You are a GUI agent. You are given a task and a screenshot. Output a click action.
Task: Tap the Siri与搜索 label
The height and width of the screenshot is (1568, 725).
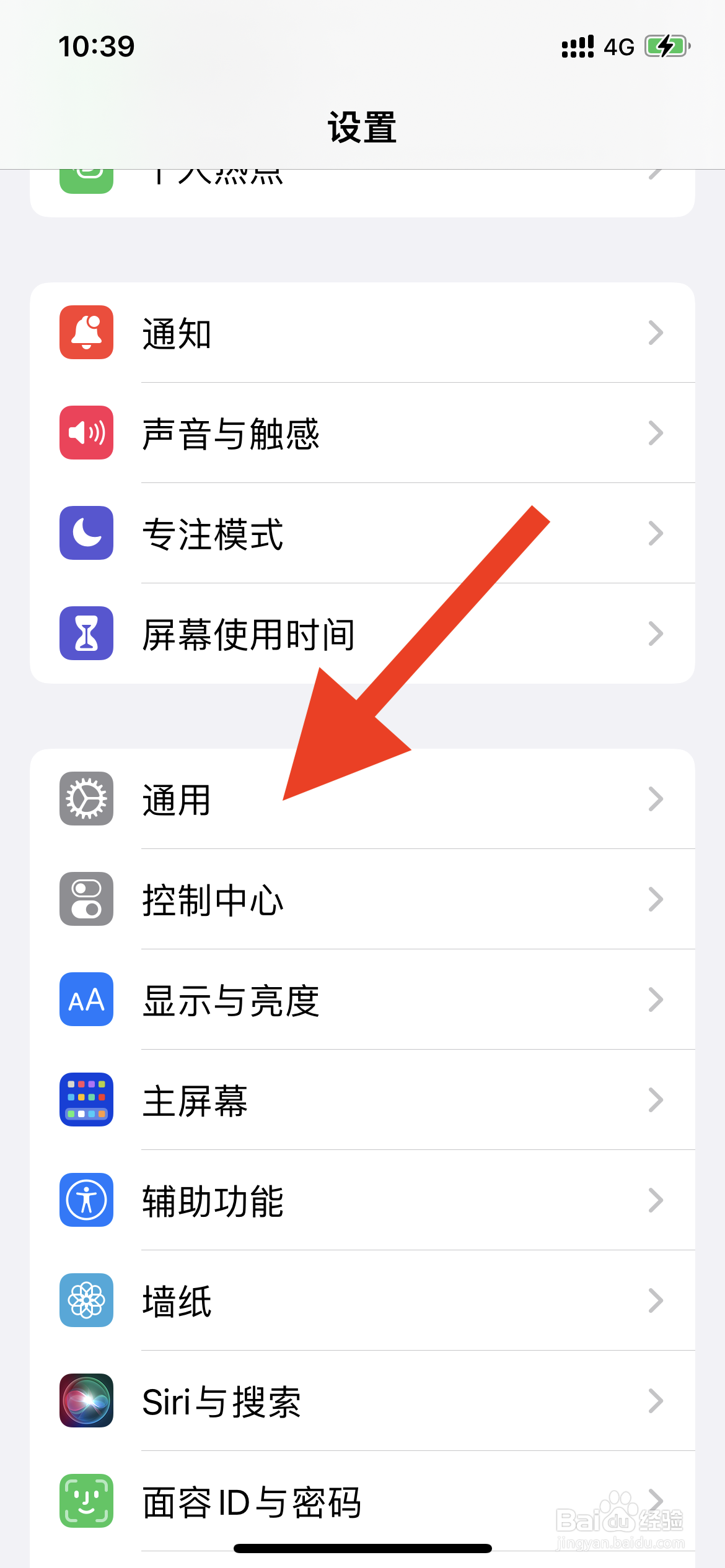tap(221, 1401)
